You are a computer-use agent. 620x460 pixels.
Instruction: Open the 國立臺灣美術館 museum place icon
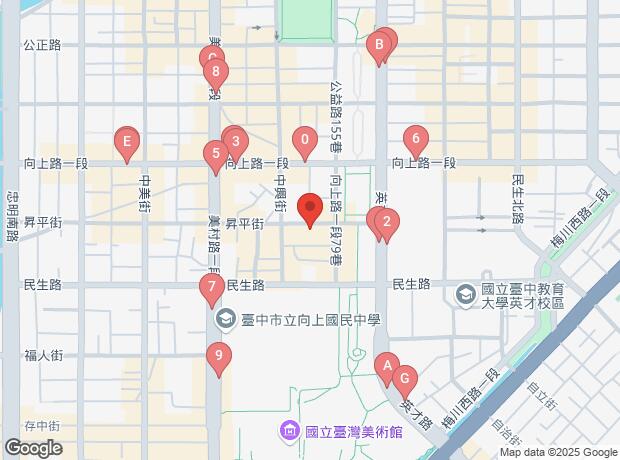tap(289, 432)
